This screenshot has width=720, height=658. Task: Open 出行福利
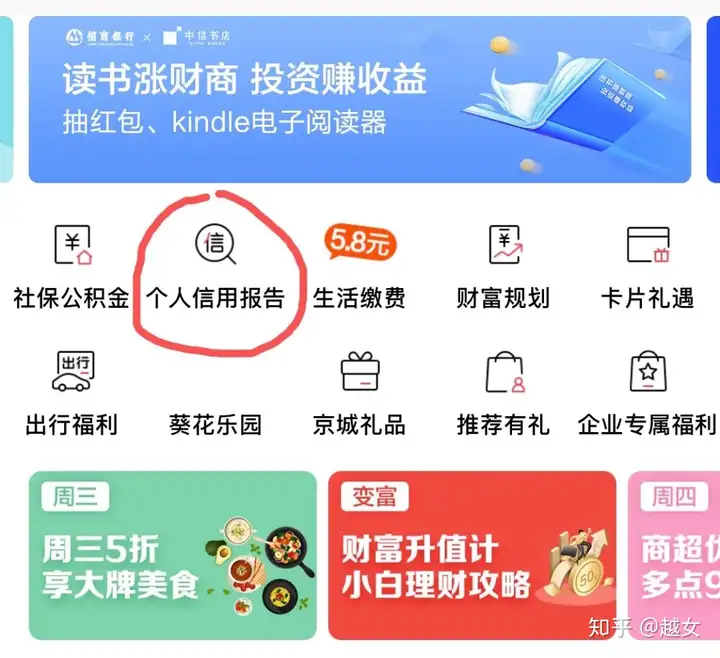point(71,395)
